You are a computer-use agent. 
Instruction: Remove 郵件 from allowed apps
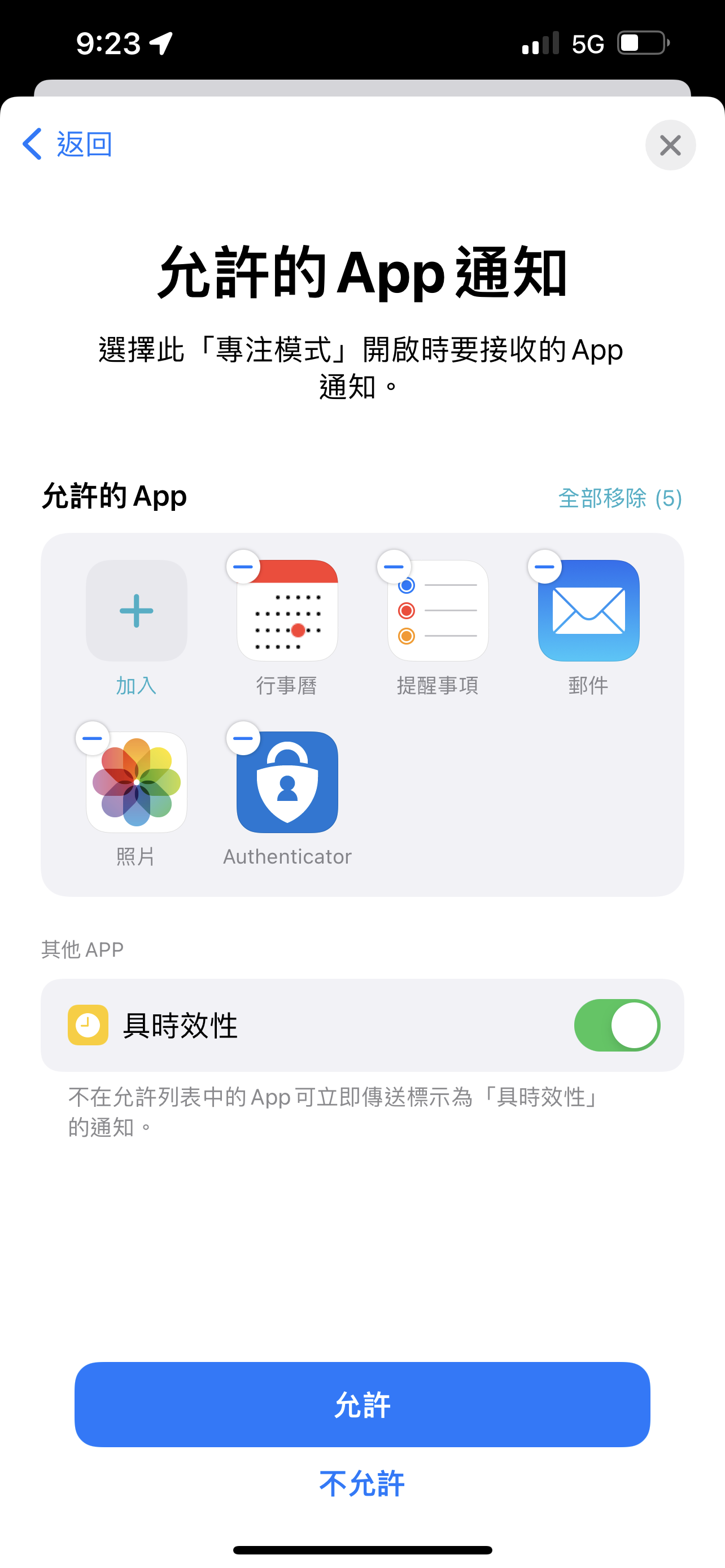click(544, 567)
